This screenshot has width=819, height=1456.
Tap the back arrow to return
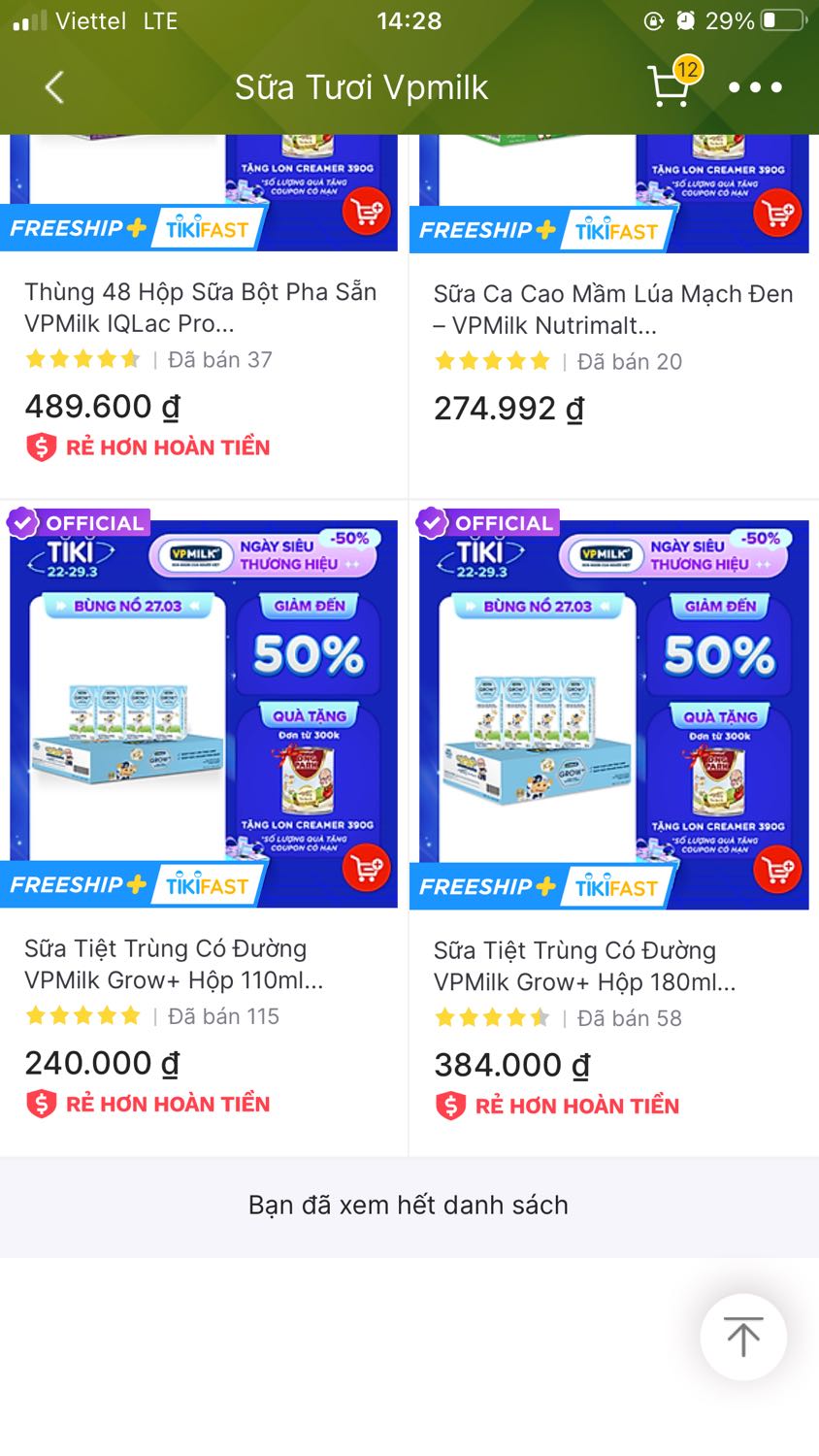[x=52, y=86]
